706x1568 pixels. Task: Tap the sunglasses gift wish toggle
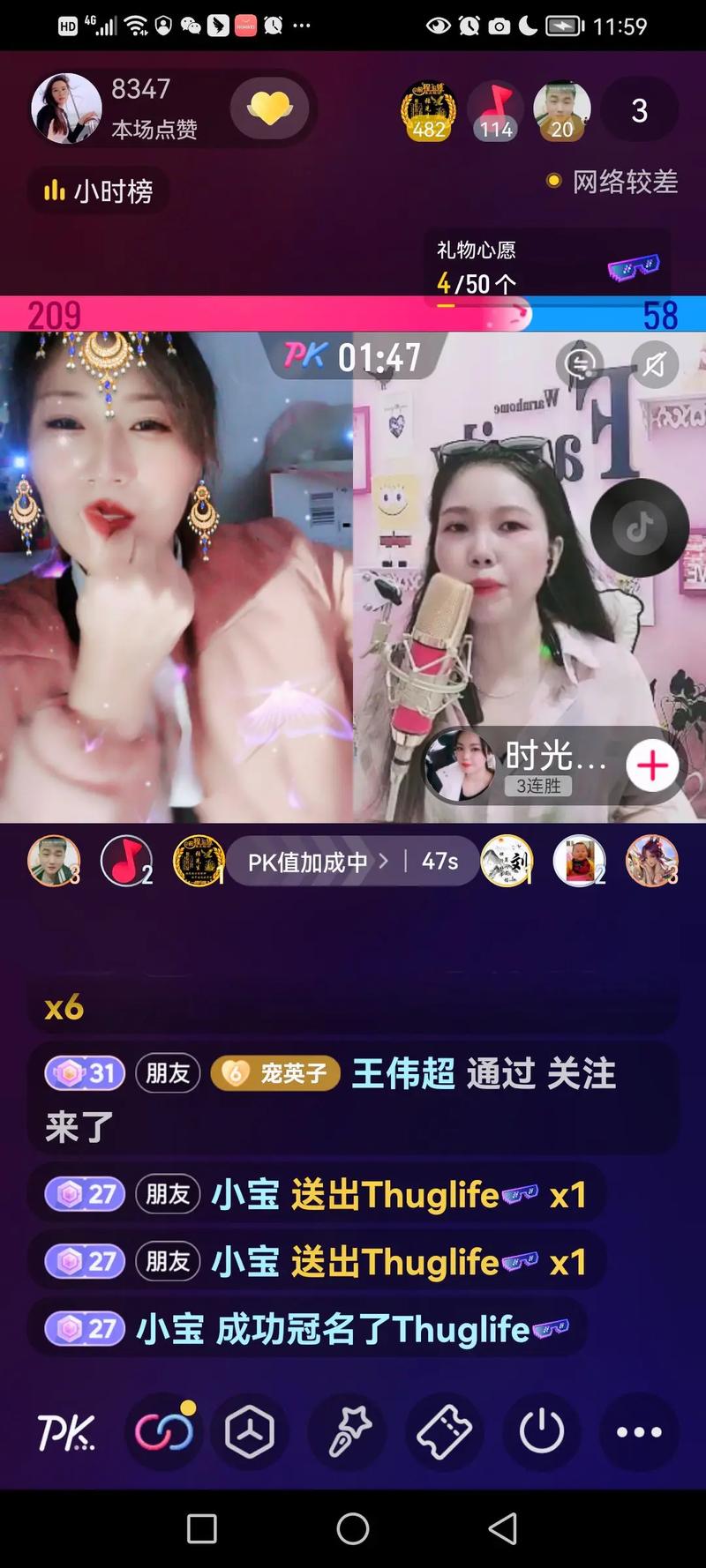pyautogui.click(x=629, y=265)
